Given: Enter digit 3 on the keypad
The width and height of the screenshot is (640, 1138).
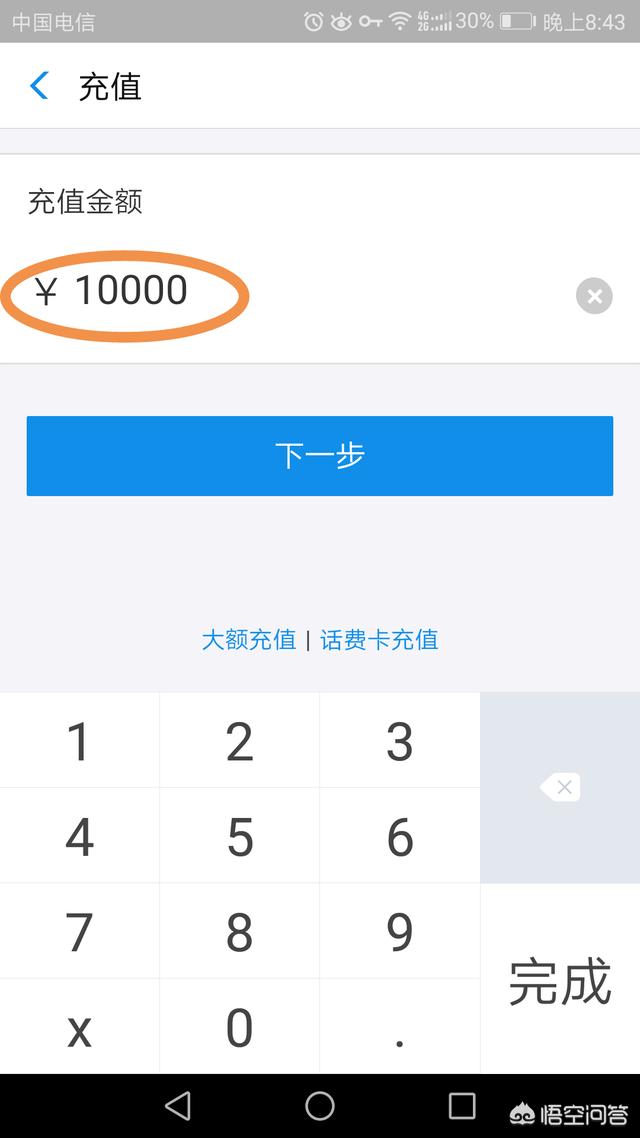Looking at the screenshot, I should click(x=399, y=741).
